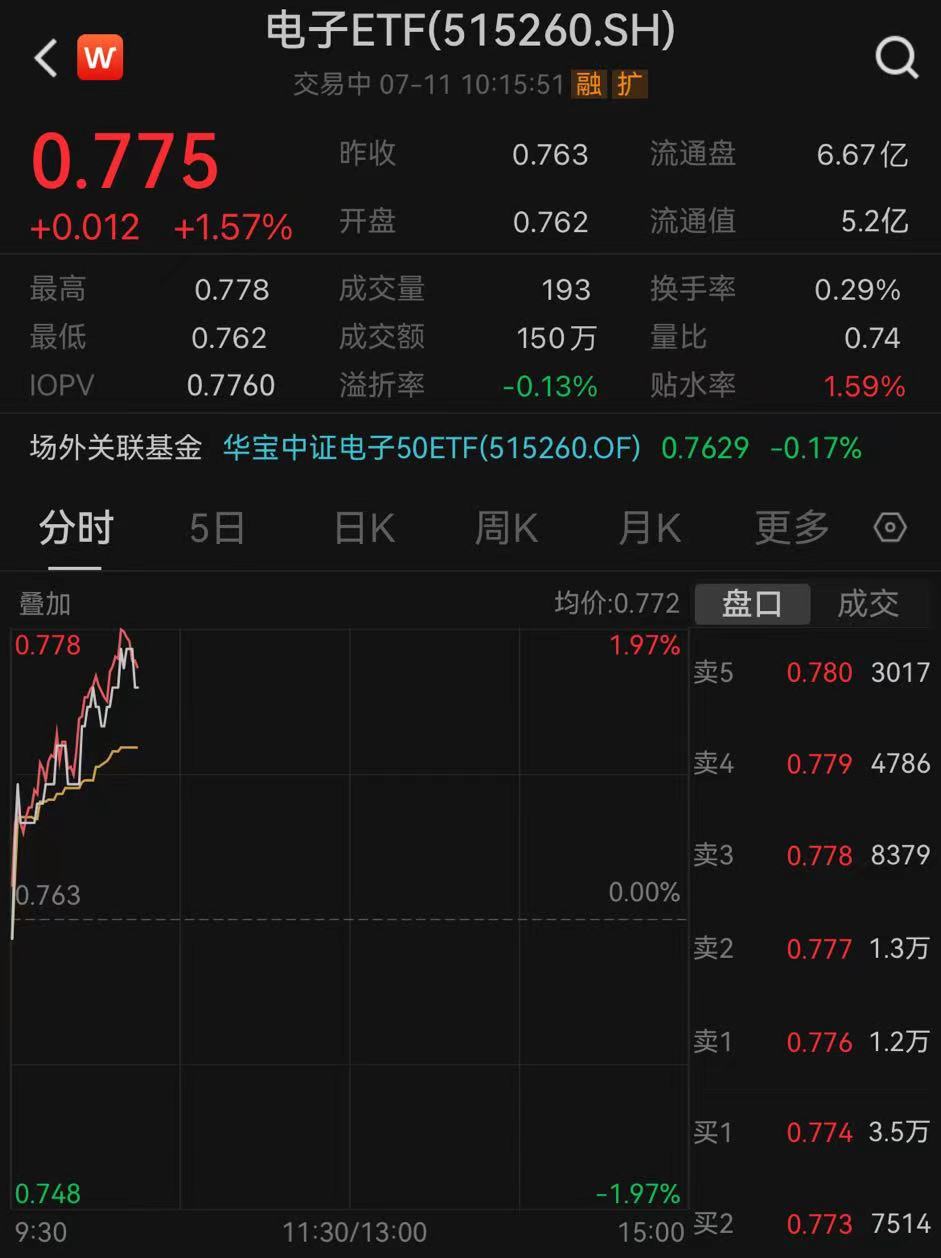
Task: Tap the 融 margin trading badge
Action: pyautogui.click(x=590, y=85)
